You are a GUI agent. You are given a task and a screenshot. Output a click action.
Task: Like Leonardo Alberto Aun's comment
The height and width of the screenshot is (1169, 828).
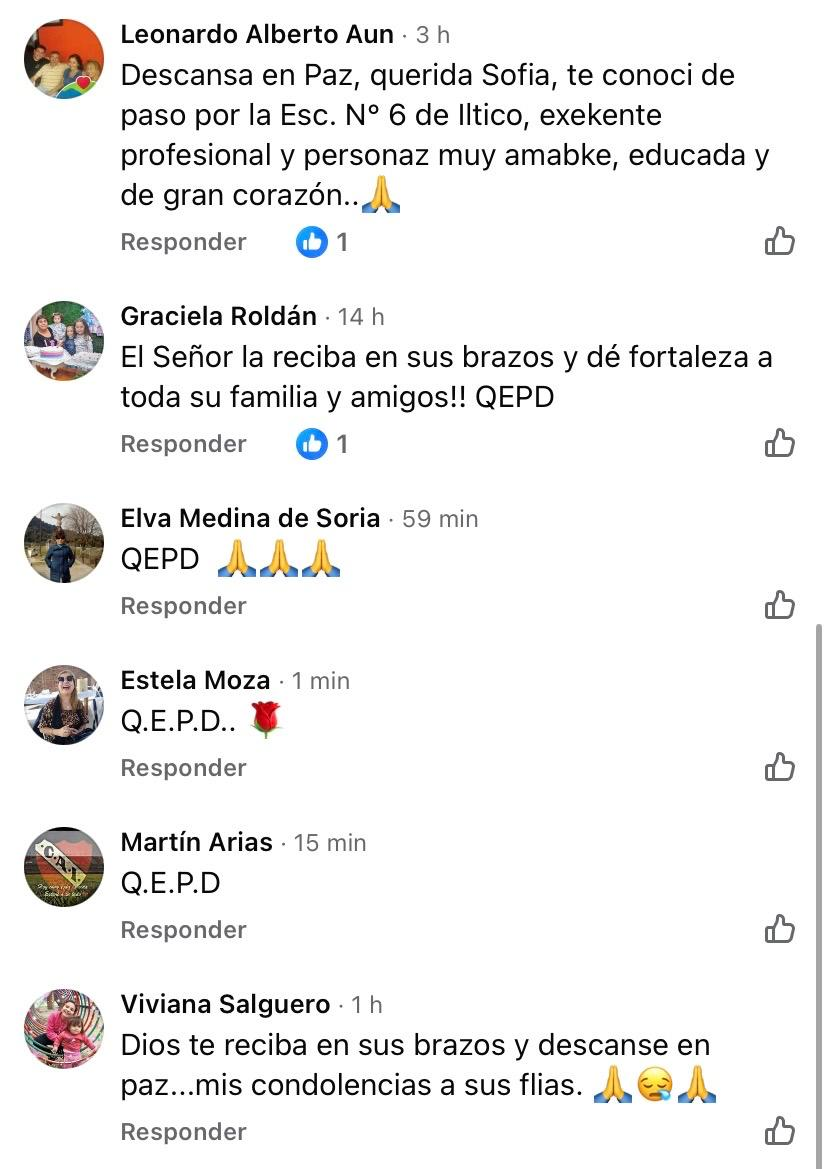[779, 241]
